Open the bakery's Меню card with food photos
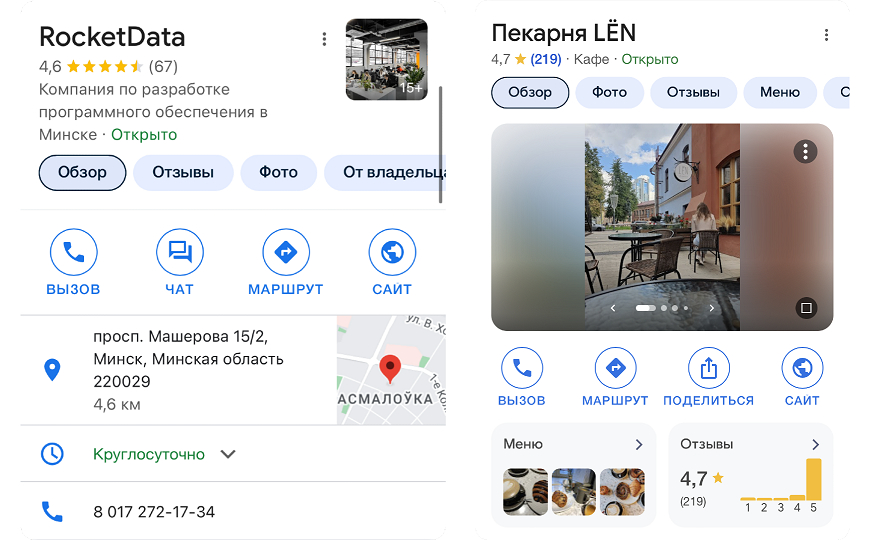 (574, 475)
